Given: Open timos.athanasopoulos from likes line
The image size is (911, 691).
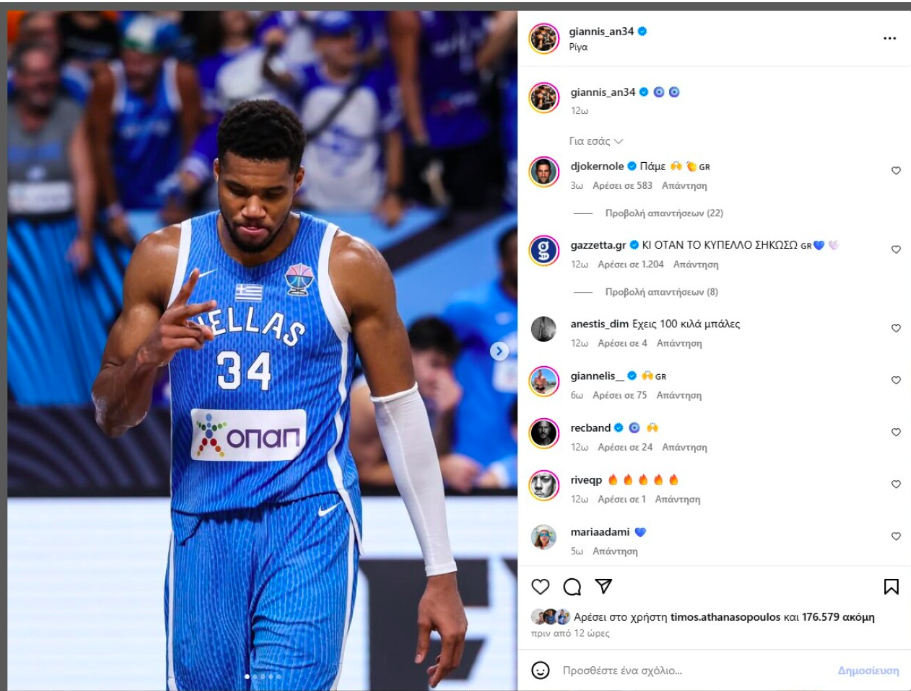Looking at the screenshot, I should pyautogui.click(x=718, y=617).
